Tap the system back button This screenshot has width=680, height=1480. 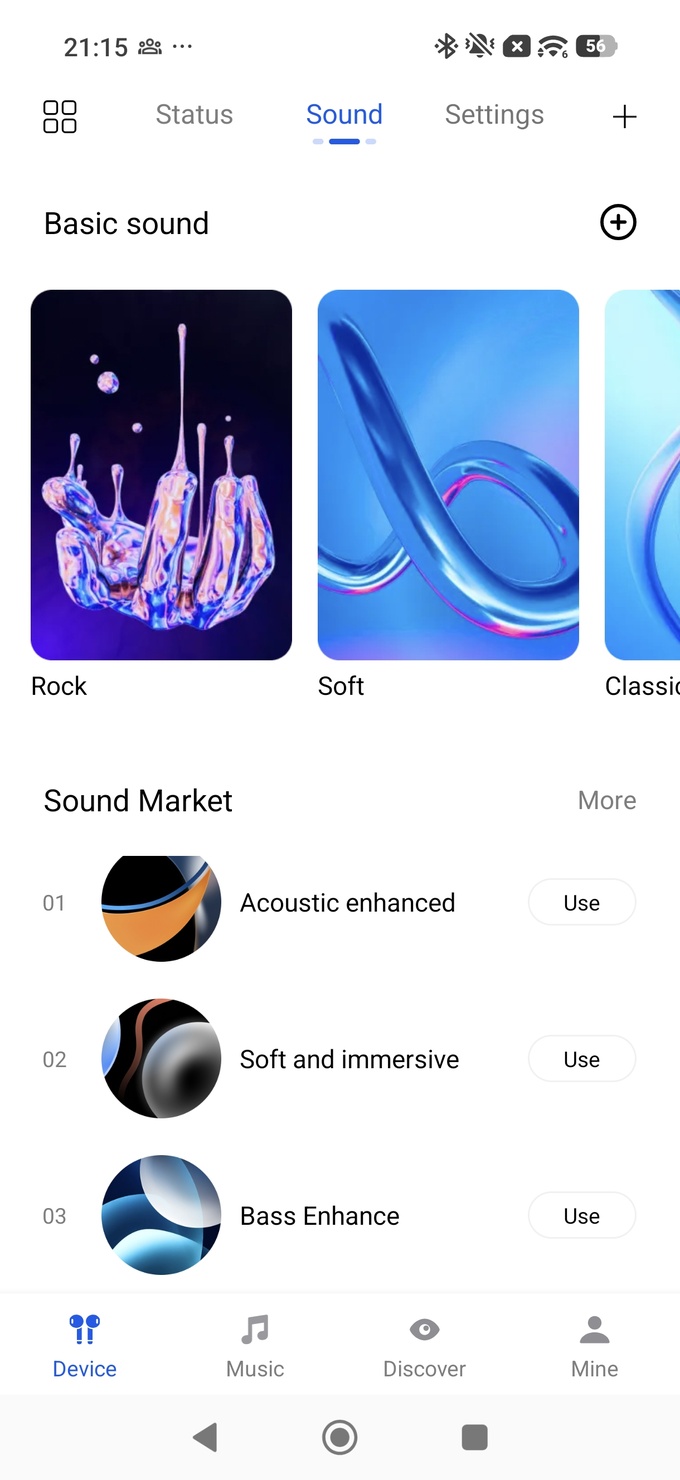pos(205,1438)
